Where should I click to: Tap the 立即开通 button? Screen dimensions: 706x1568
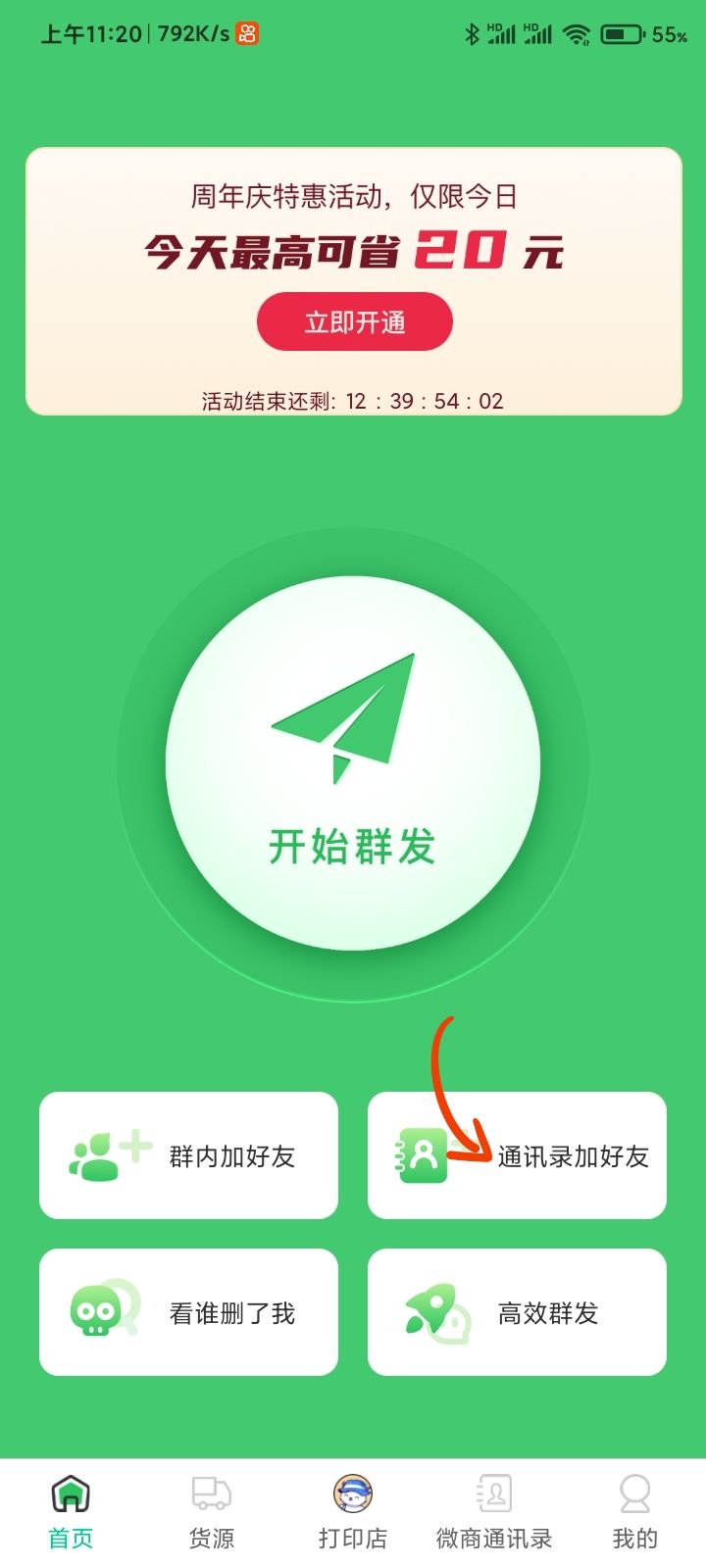click(354, 321)
